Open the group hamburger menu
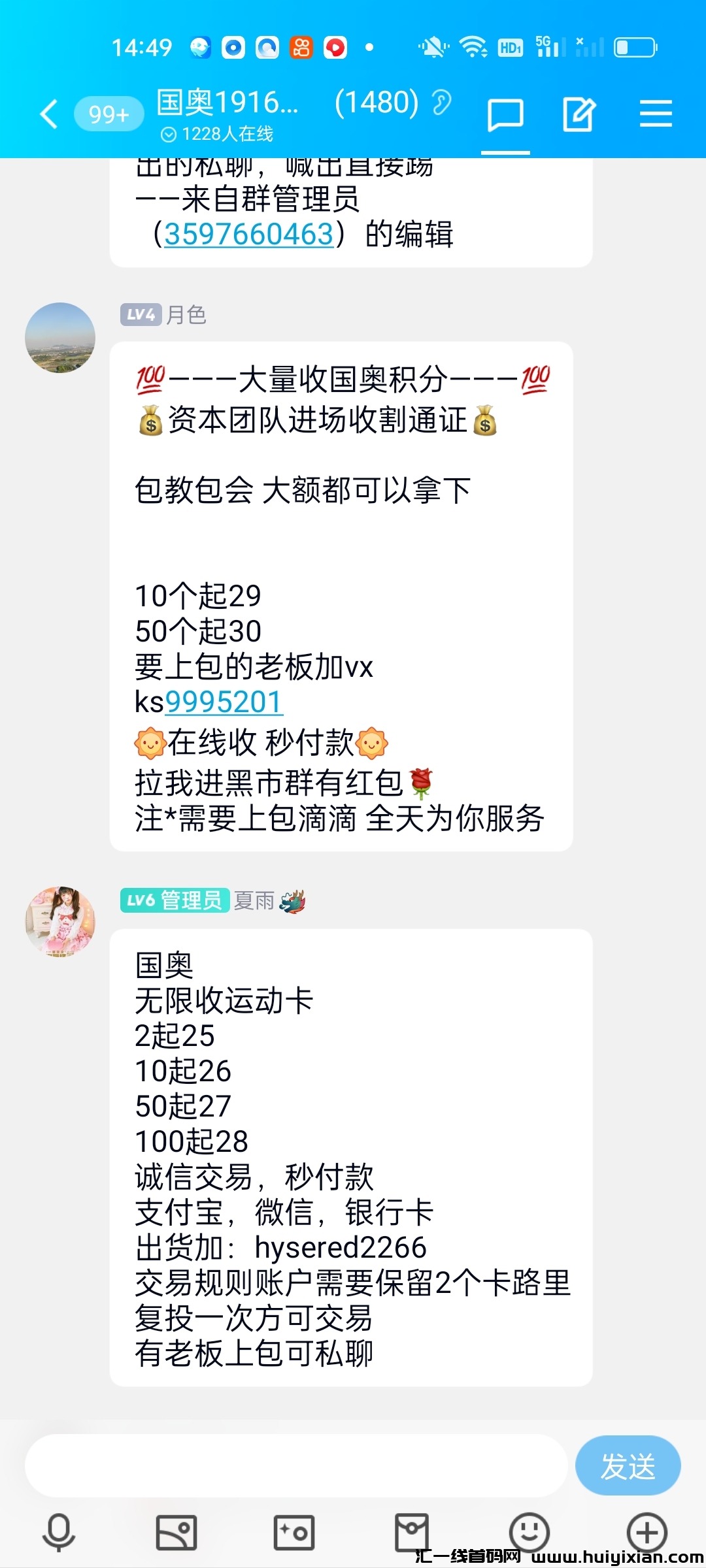The width and height of the screenshot is (706, 1568). tap(655, 114)
